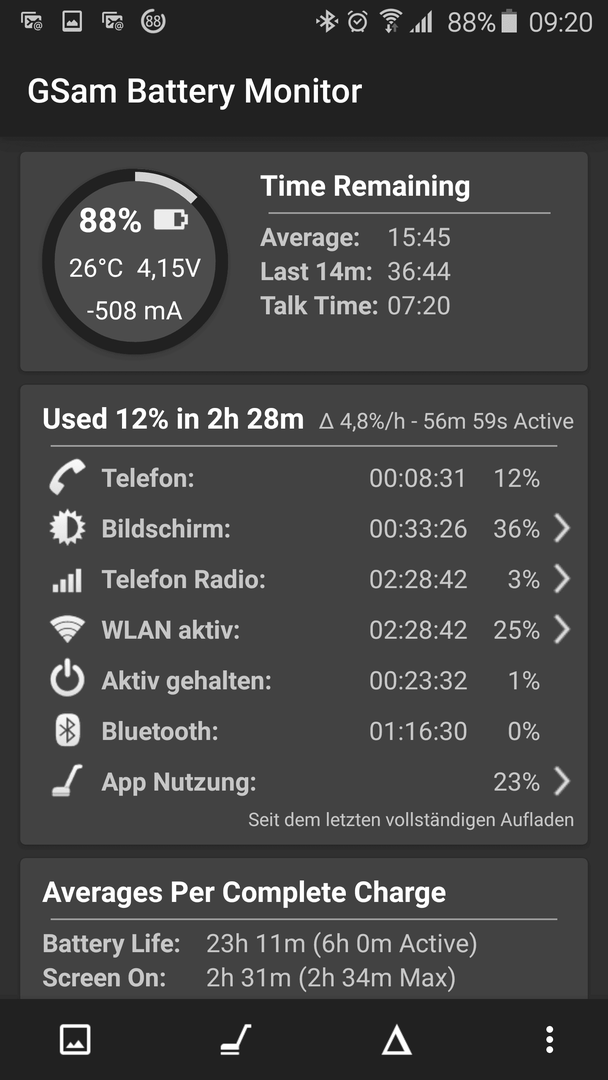The width and height of the screenshot is (608, 1080).
Task: Tap the chart icon in the bottom bar
Action: coord(75,1039)
